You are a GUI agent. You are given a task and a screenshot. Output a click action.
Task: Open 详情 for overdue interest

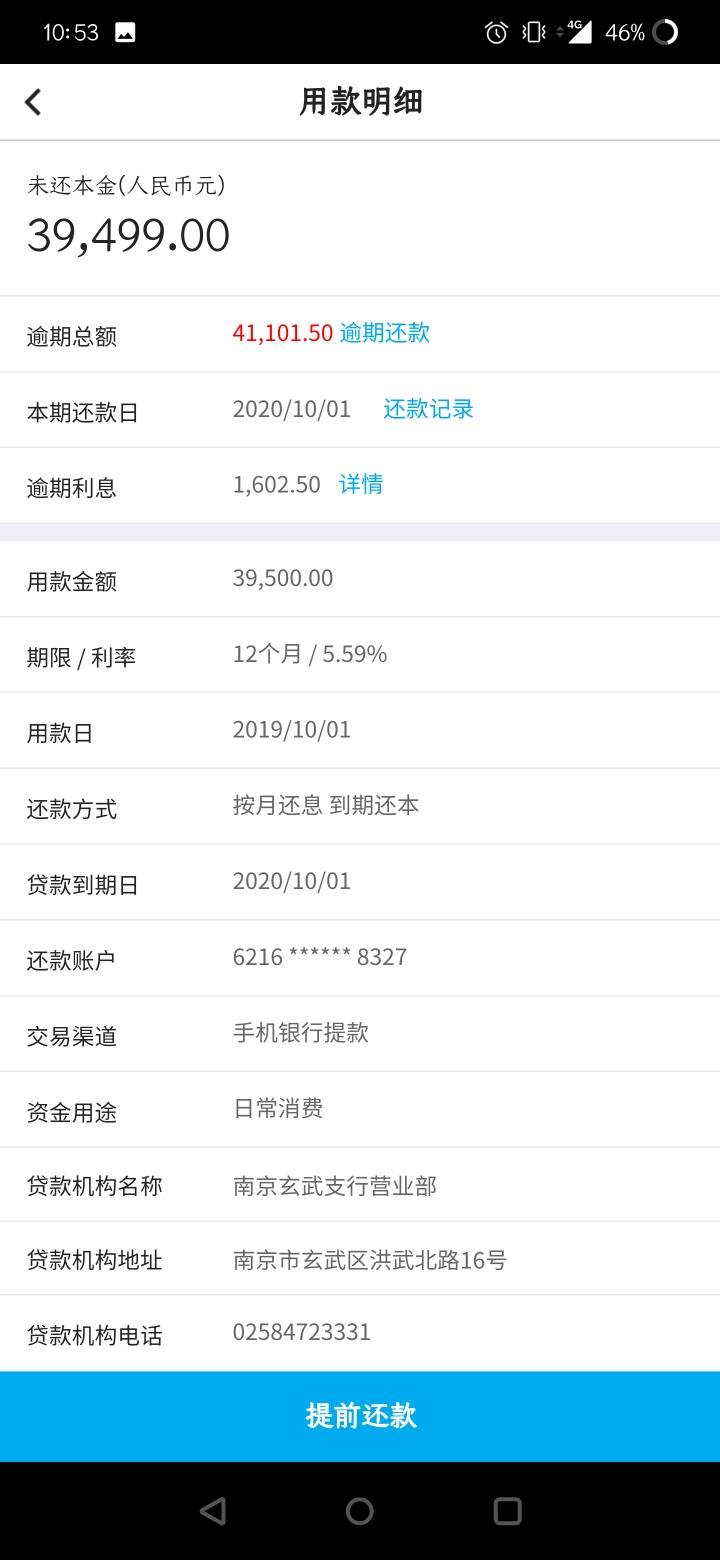361,485
